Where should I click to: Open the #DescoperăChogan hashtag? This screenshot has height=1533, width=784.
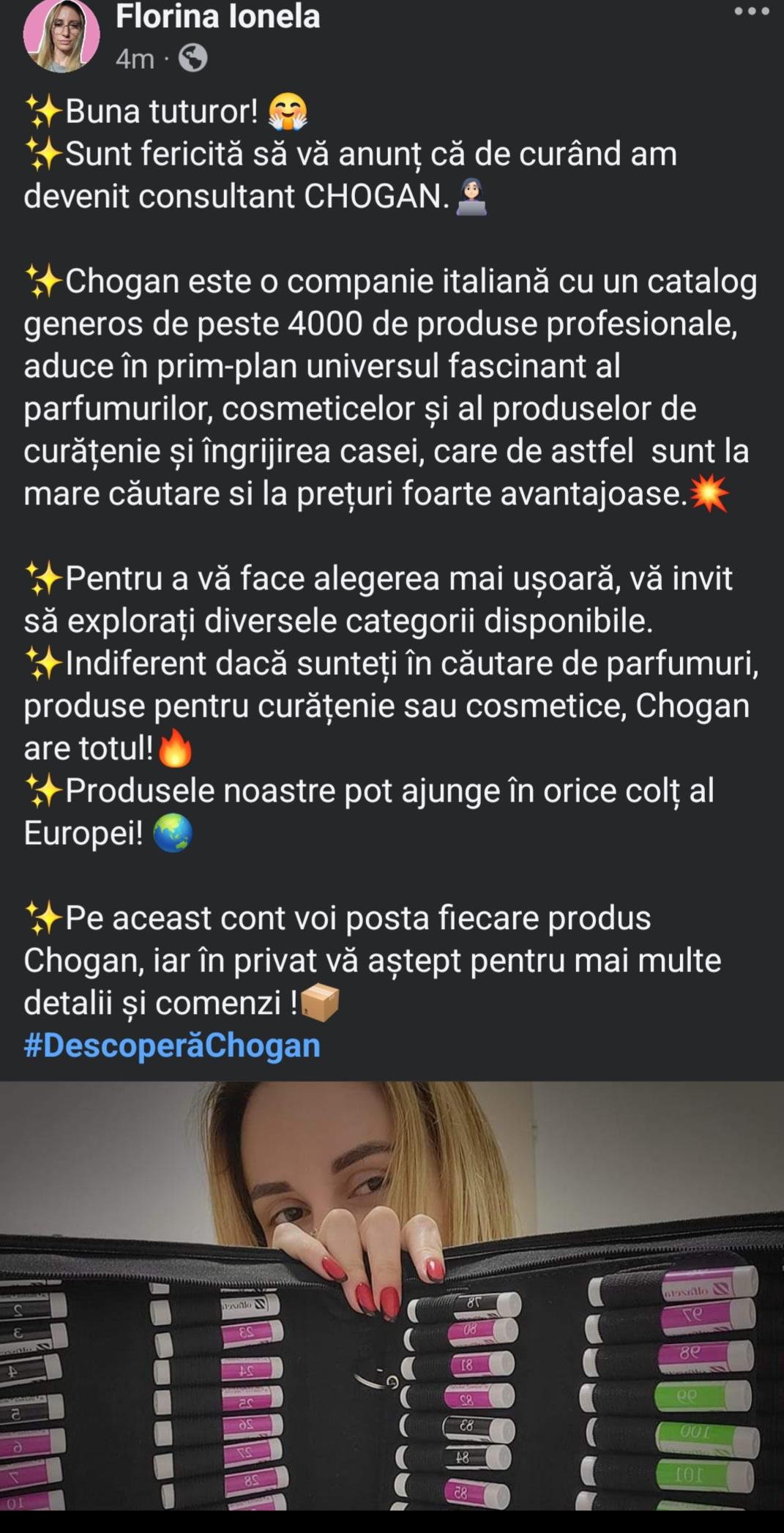tap(172, 1045)
